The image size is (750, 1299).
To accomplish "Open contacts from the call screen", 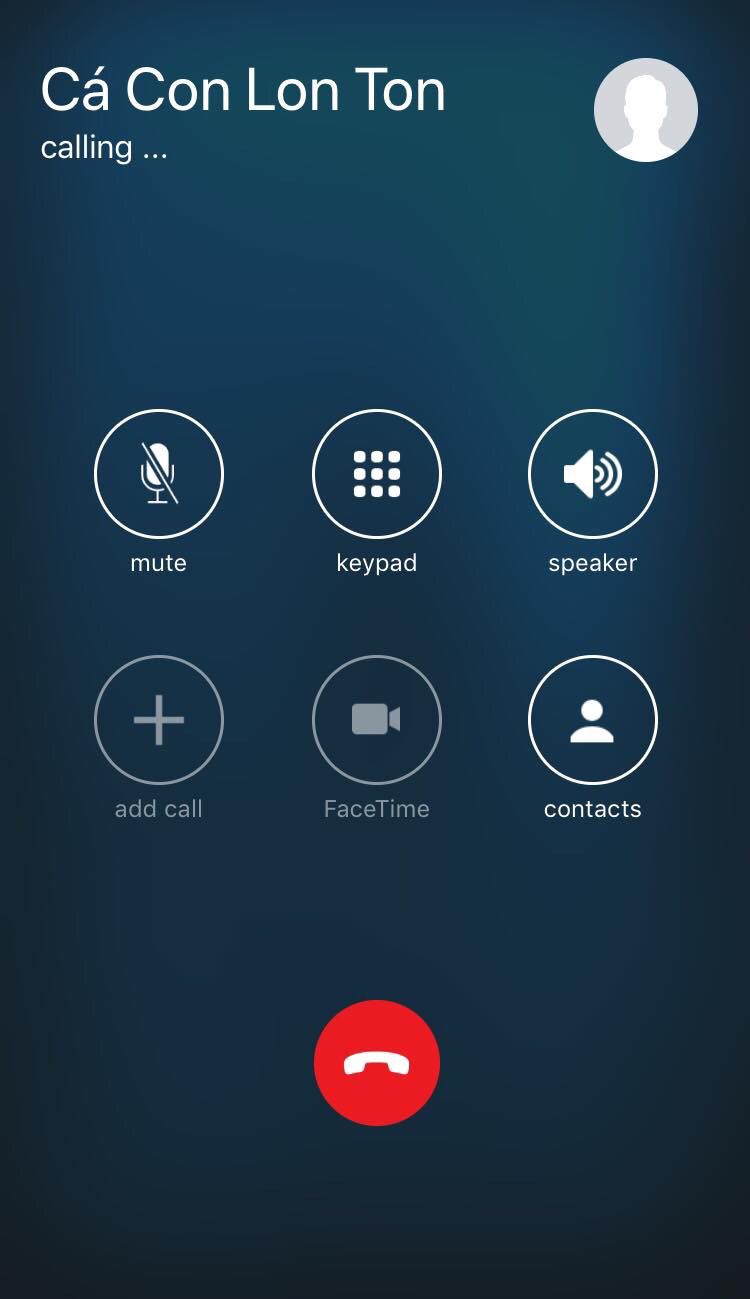I will 593,720.
